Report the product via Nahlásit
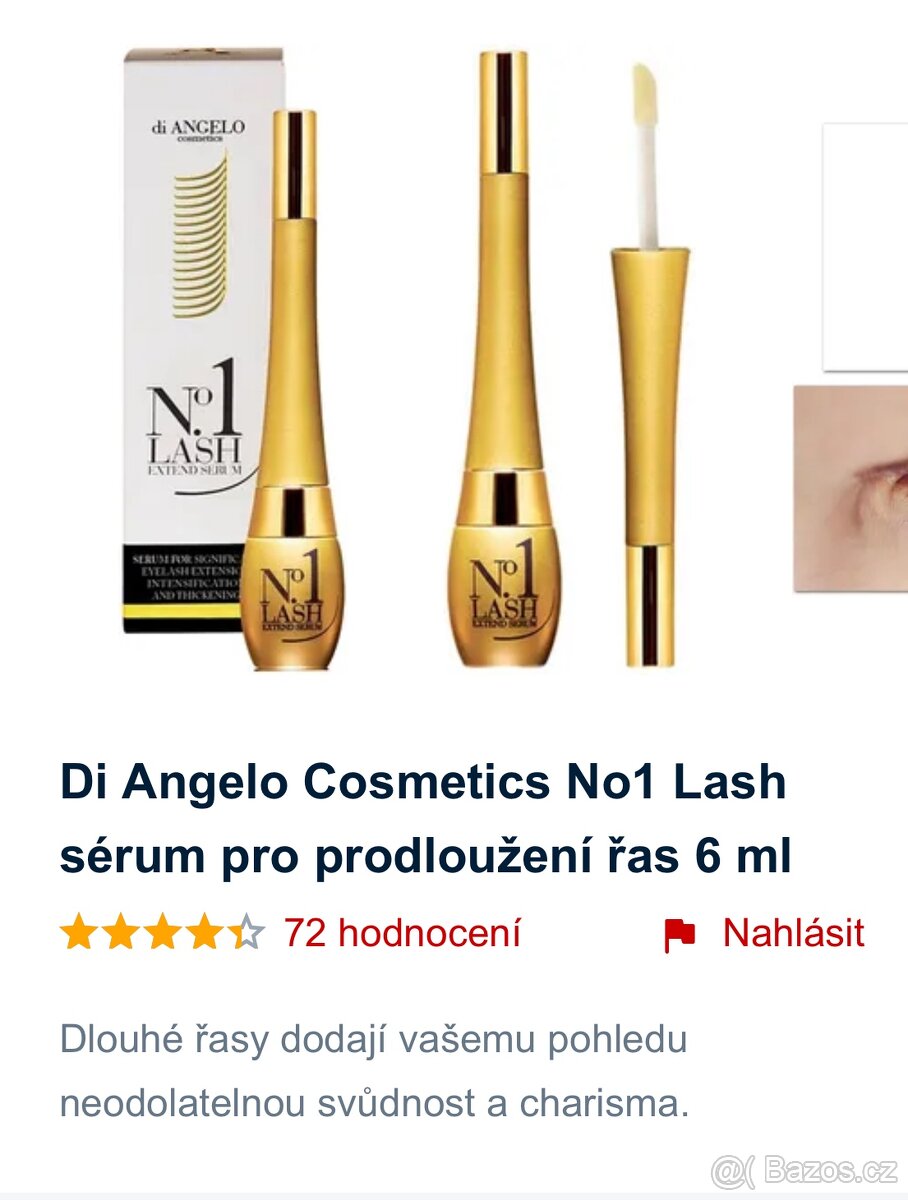The width and height of the screenshot is (908, 1200). [x=765, y=933]
